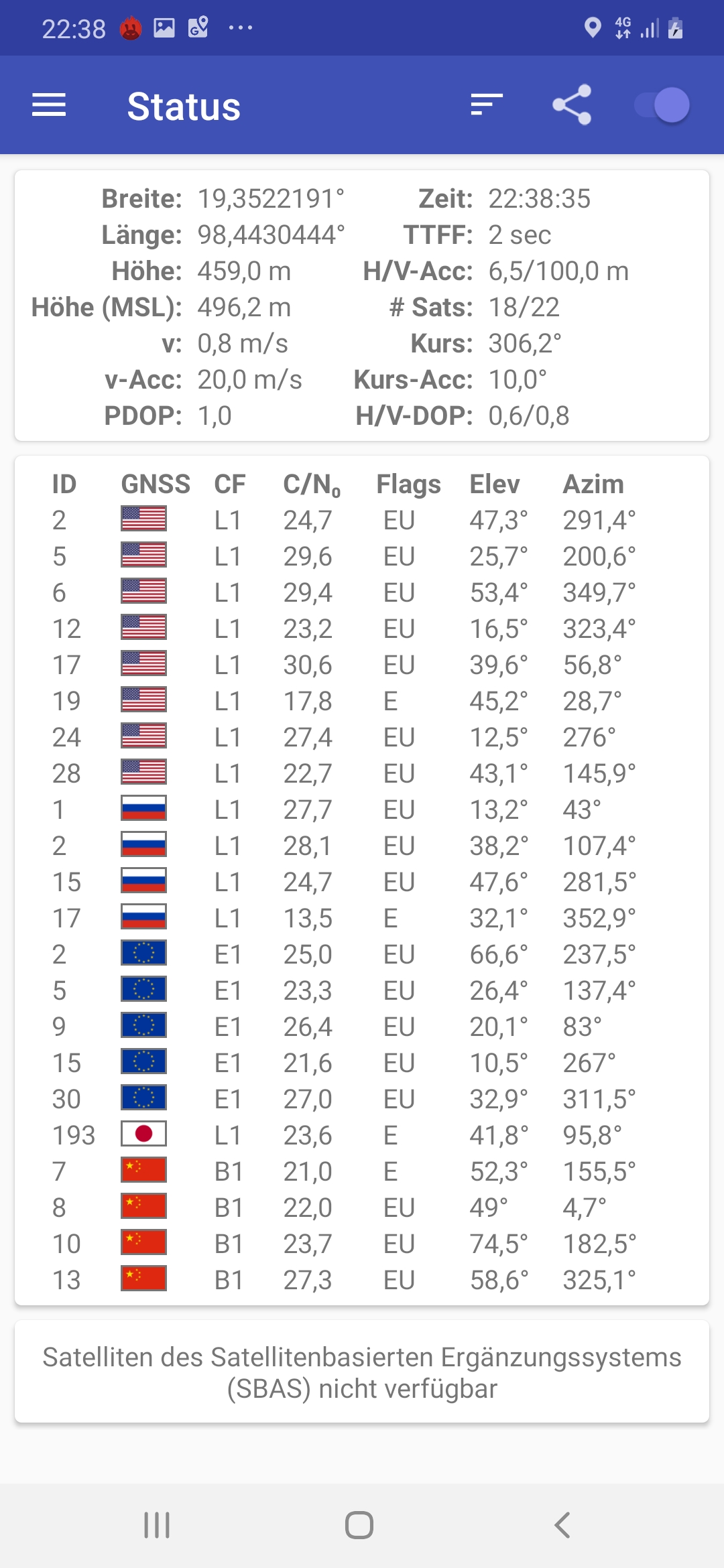Share the GPS status data
The width and height of the screenshot is (724, 1568).
click(x=572, y=105)
